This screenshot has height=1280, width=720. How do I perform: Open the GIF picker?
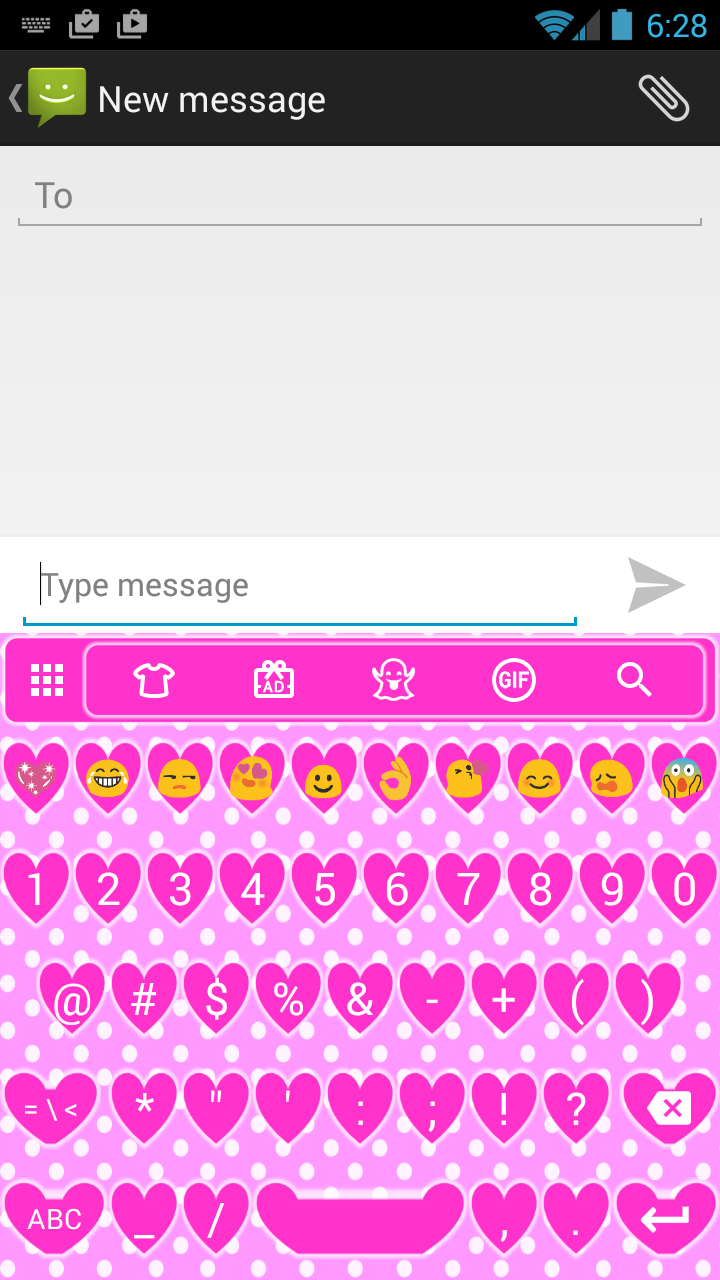[514, 680]
